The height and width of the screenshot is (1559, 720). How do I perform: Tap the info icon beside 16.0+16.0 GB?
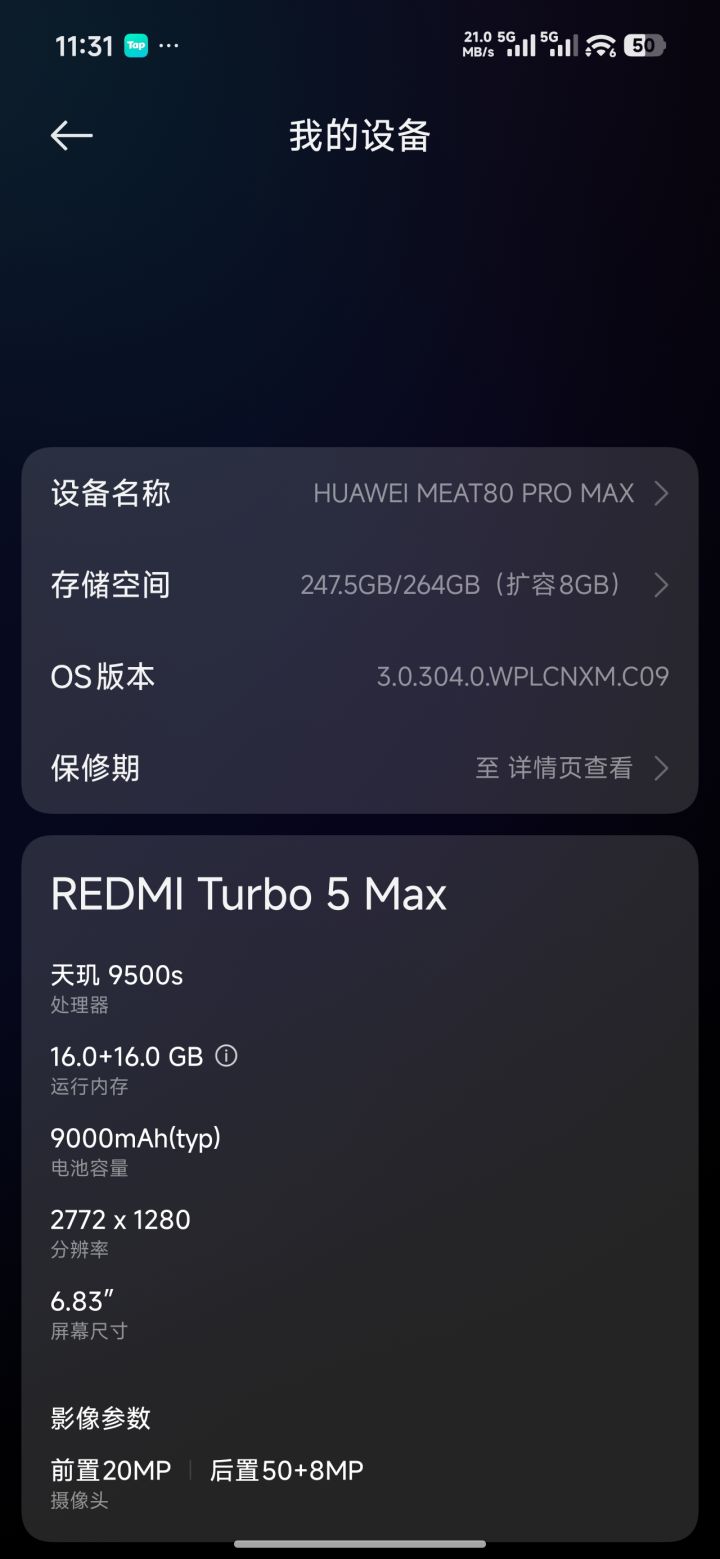tap(227, 1056)
